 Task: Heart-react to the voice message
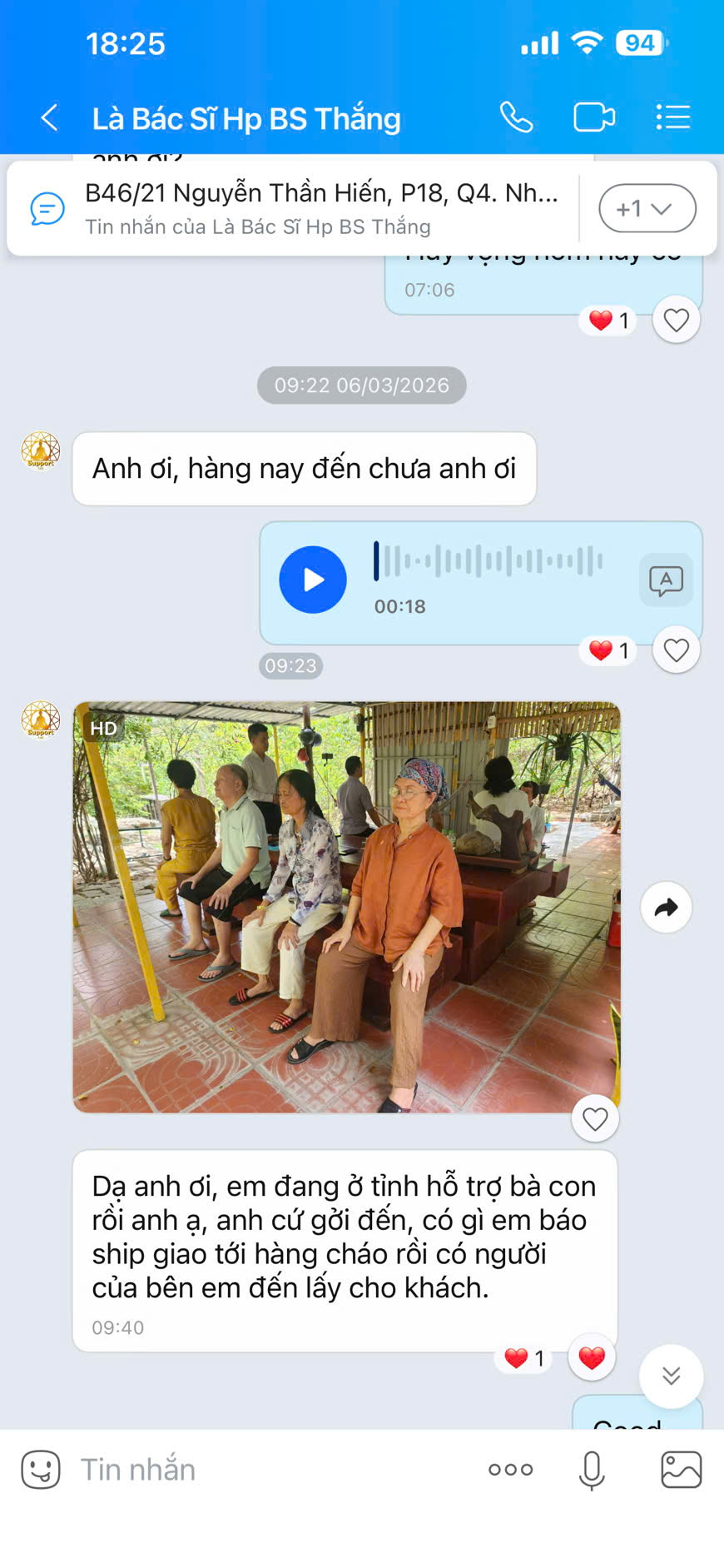tap(676, 650)
